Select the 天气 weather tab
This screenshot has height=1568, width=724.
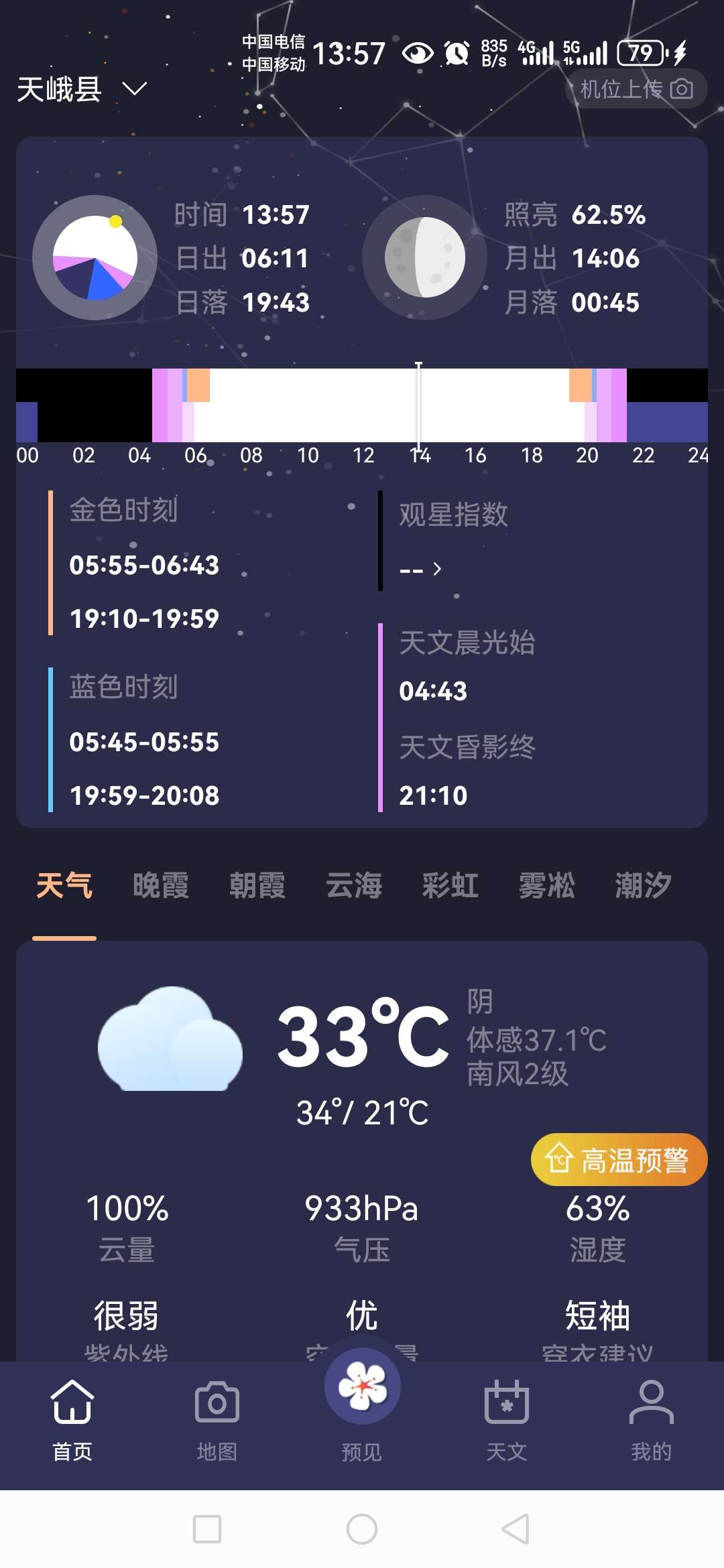coord(64,885)
